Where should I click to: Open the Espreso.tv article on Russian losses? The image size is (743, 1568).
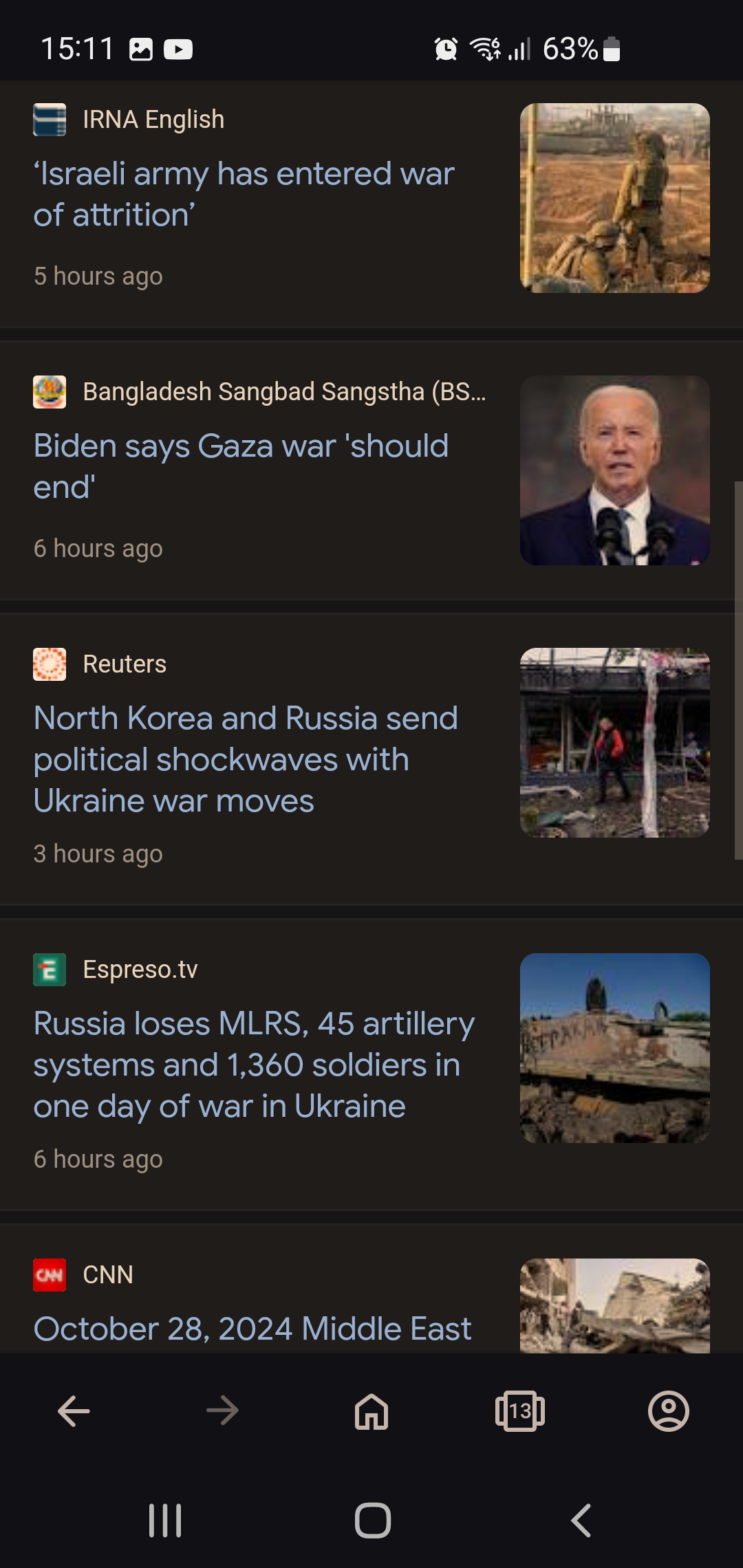254,1065
